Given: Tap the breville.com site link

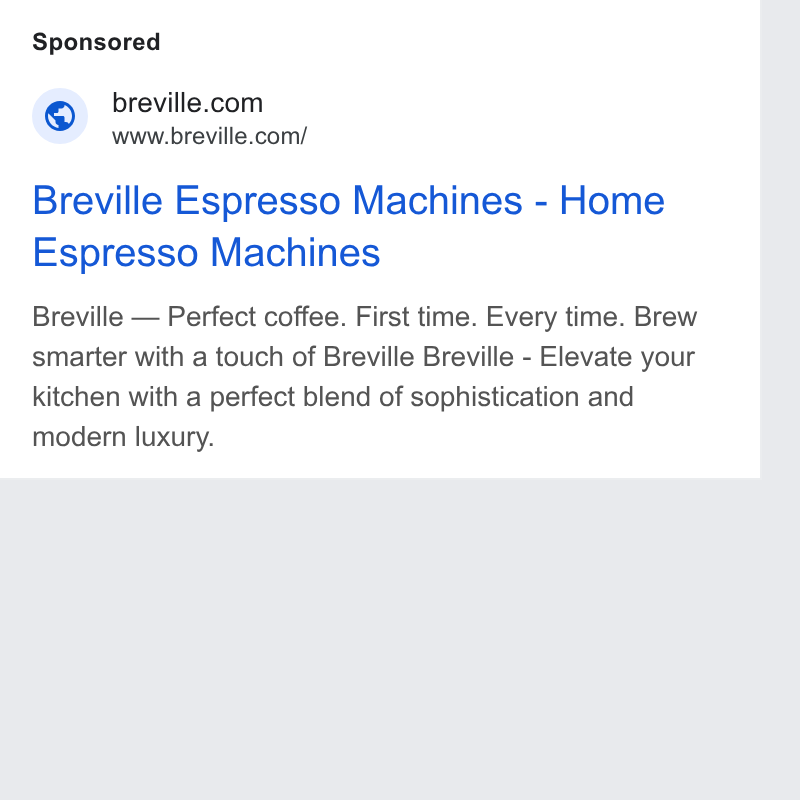Looking at the screenshot, I should 187,103.
